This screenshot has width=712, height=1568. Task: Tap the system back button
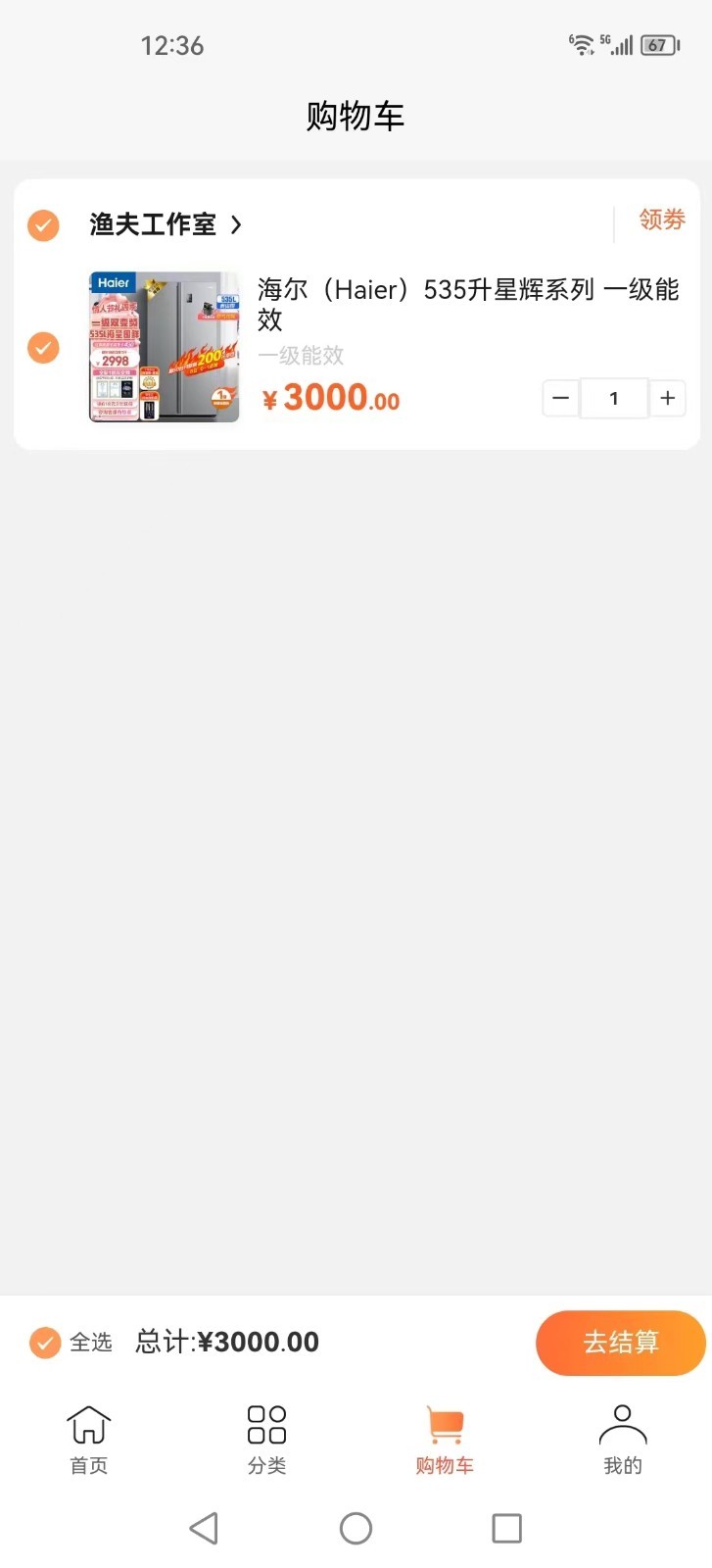pyautogui.click(x=204, y=1528)
